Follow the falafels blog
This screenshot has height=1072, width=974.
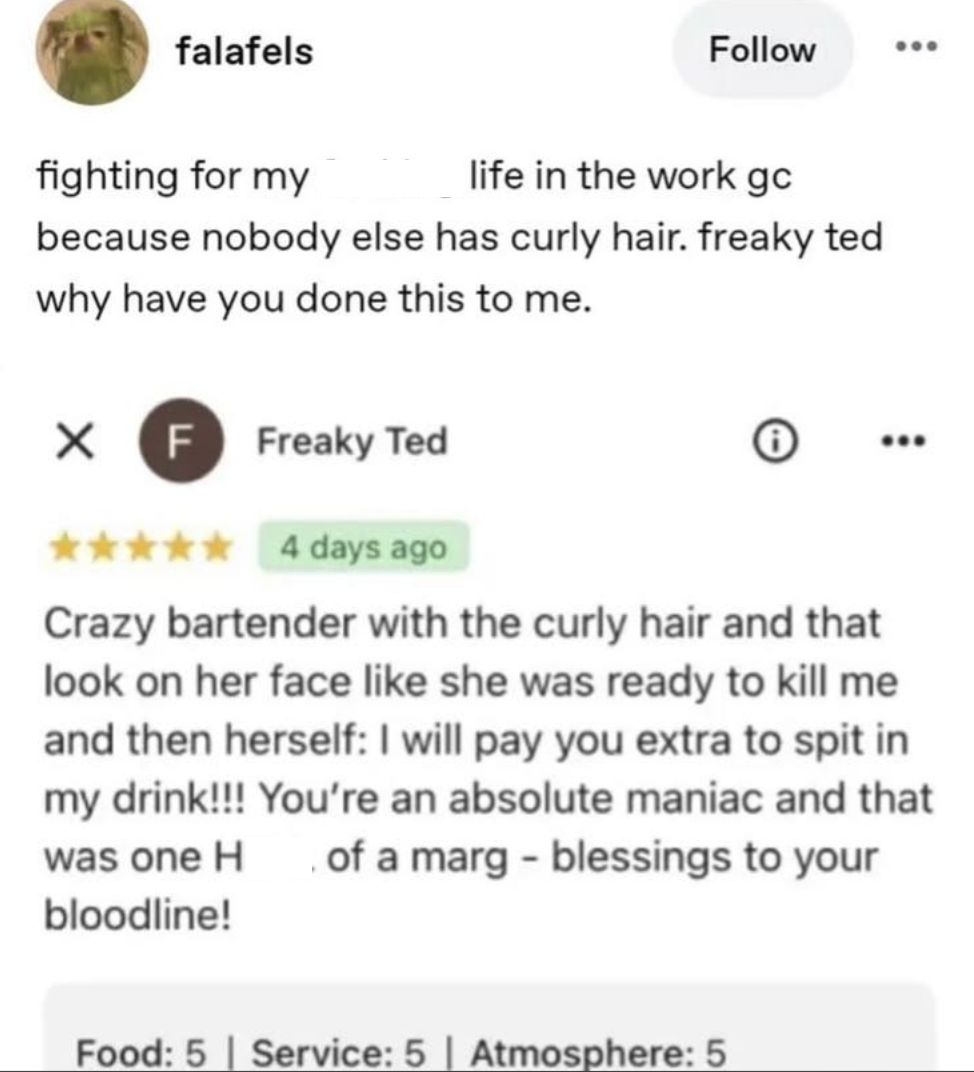coord(762,50)
